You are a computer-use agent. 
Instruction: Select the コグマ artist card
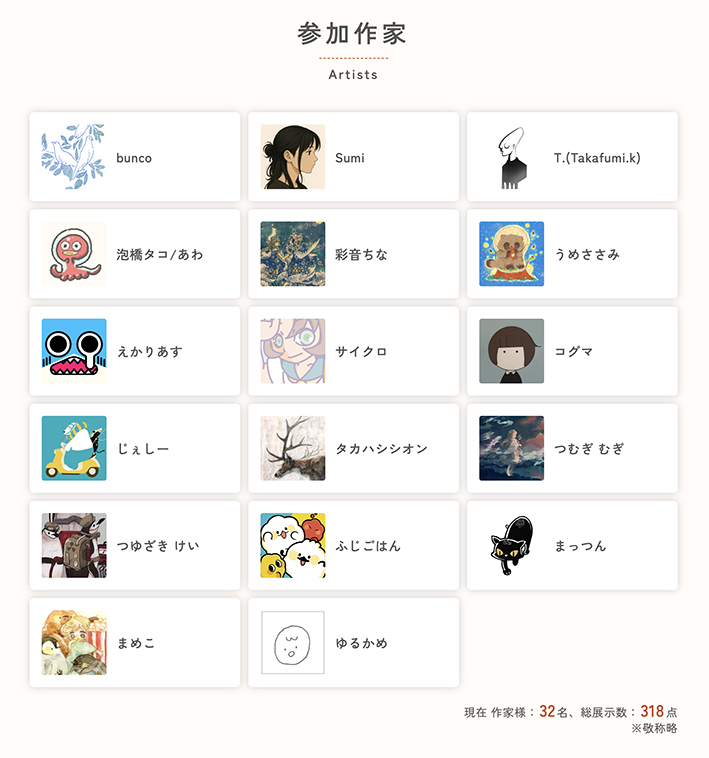click(x=572, y=351)
